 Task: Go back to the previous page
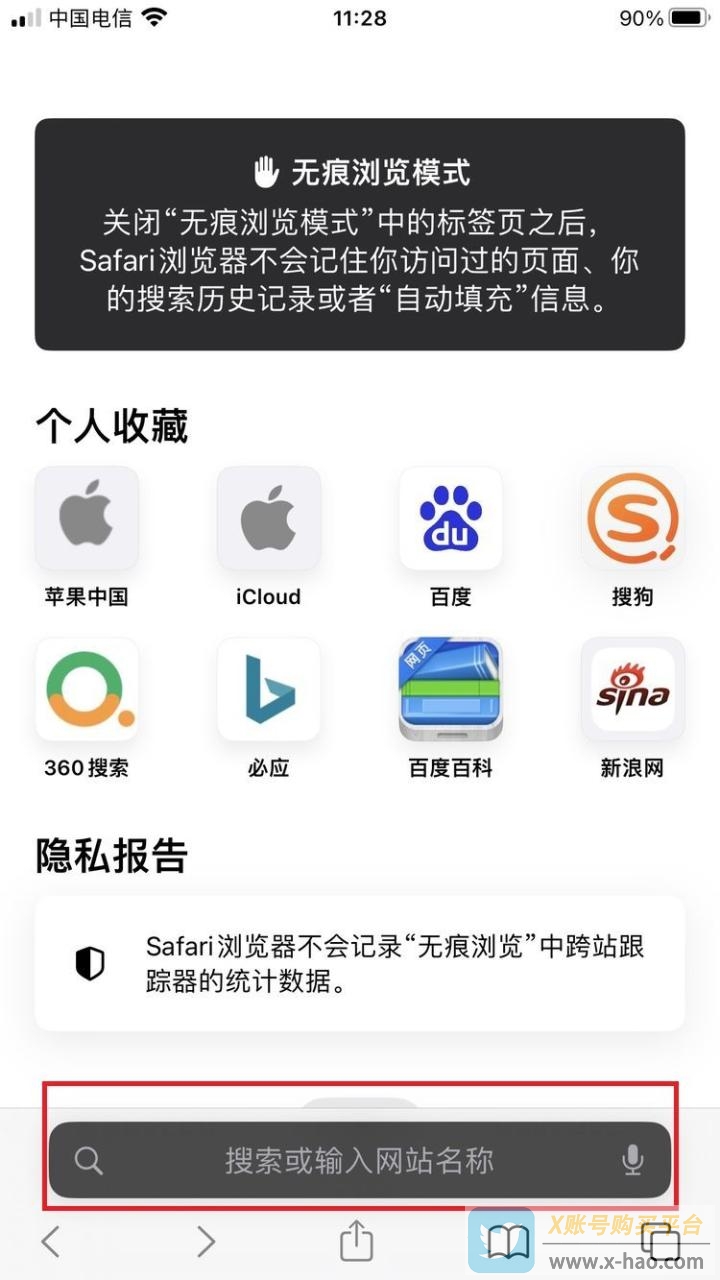51,1242
